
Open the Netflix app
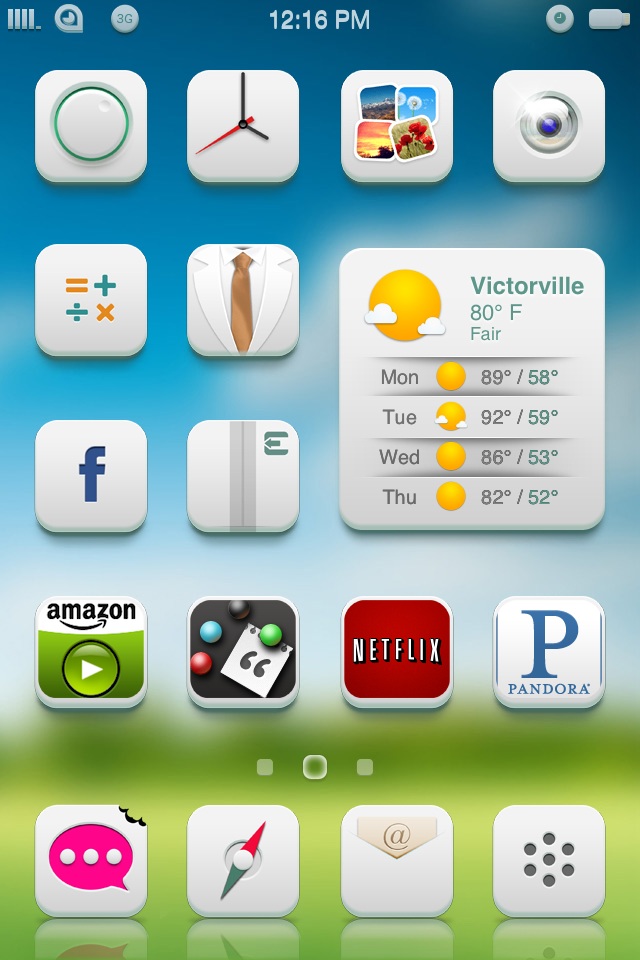click(396, 651)
